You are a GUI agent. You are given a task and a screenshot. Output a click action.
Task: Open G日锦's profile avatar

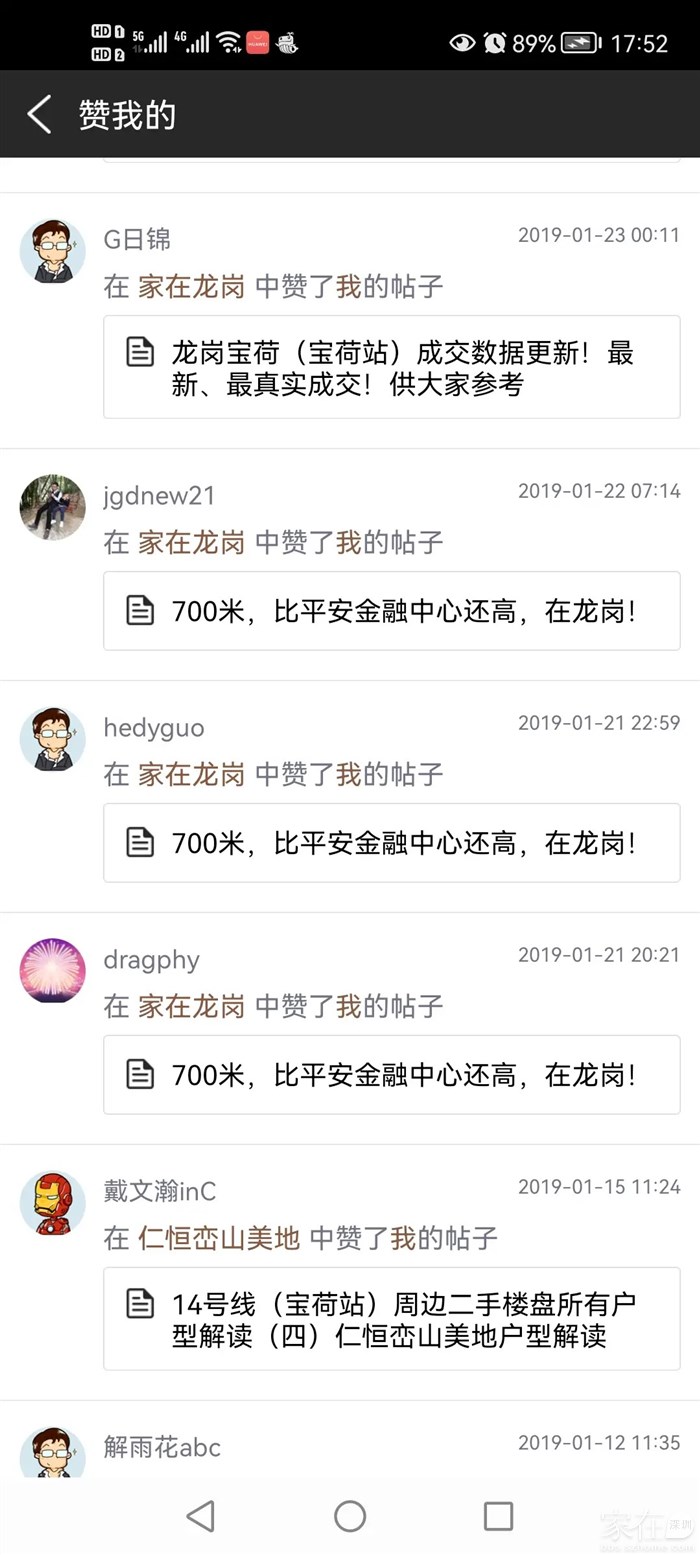tap(52, 252)
